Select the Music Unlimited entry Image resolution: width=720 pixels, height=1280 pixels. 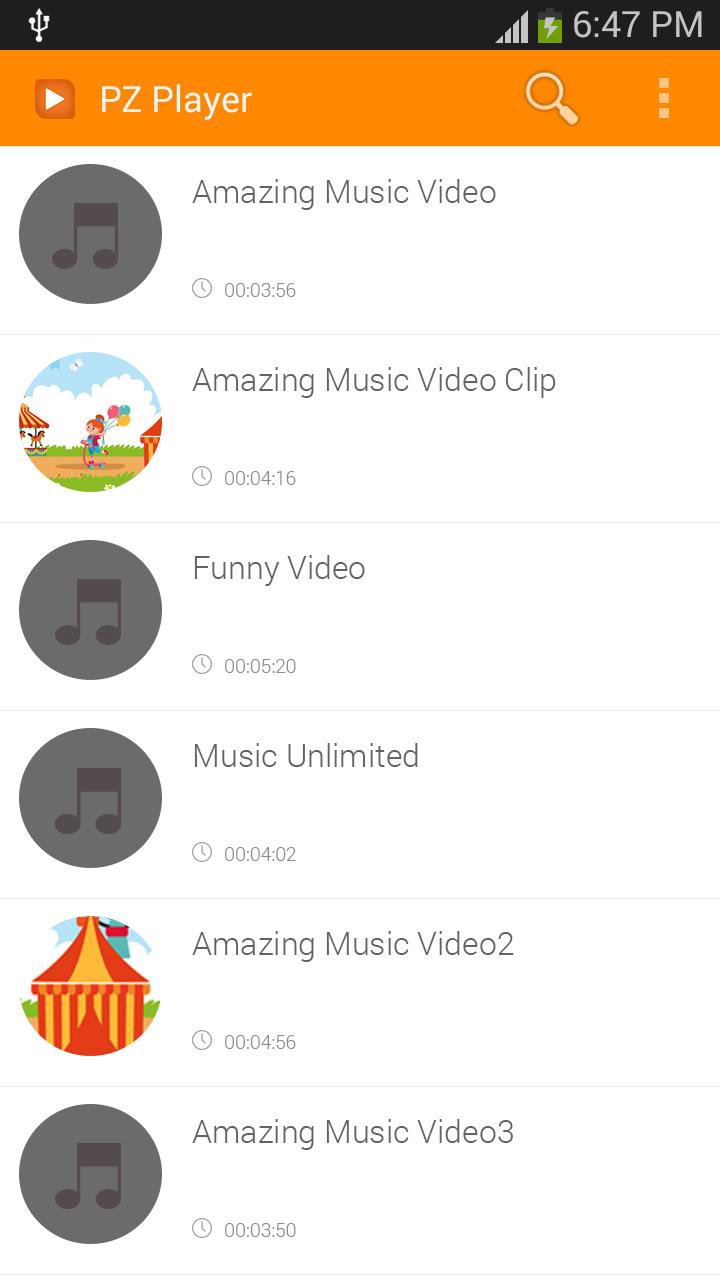304,756
